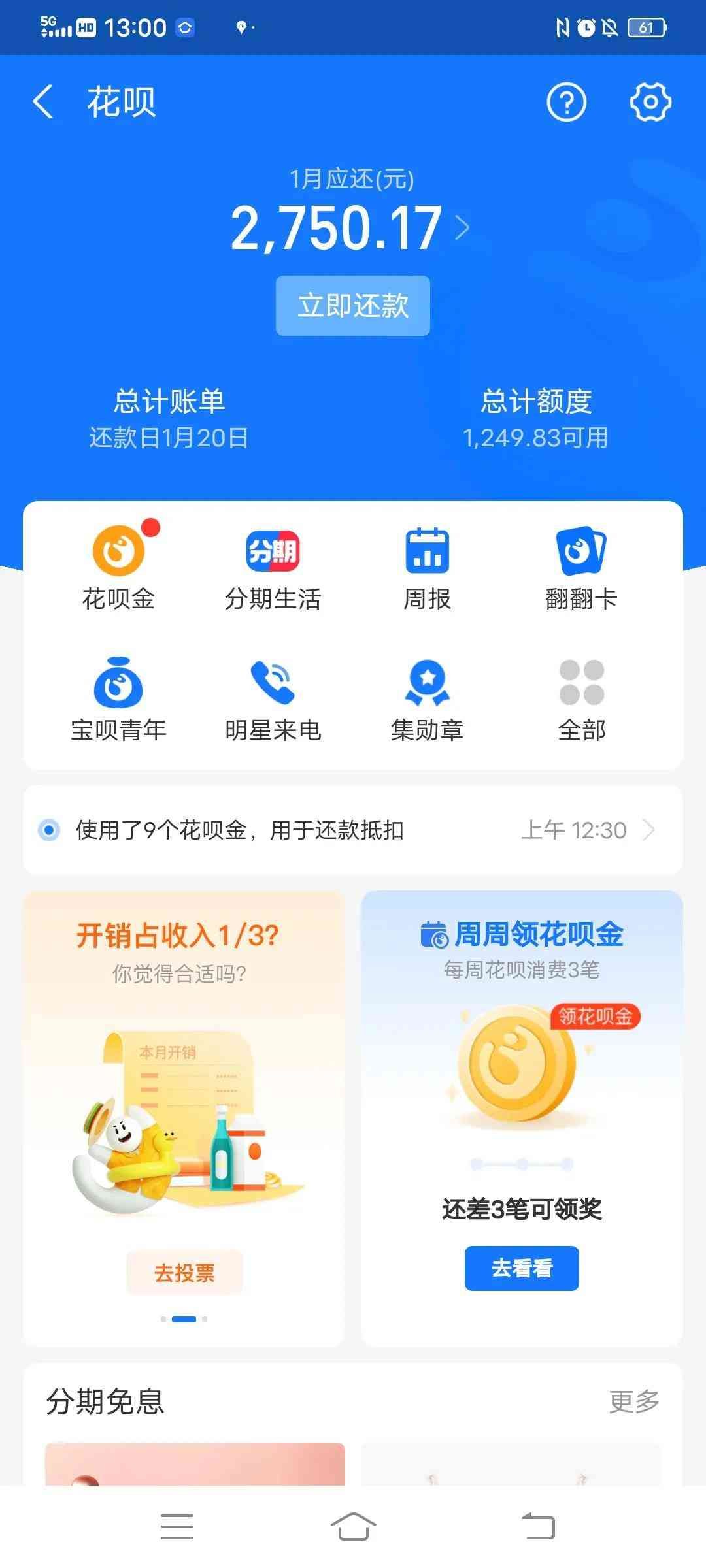Open 宝呗青年
Image resolution: width=706 pixels, height=1568 pixels.
118,700
